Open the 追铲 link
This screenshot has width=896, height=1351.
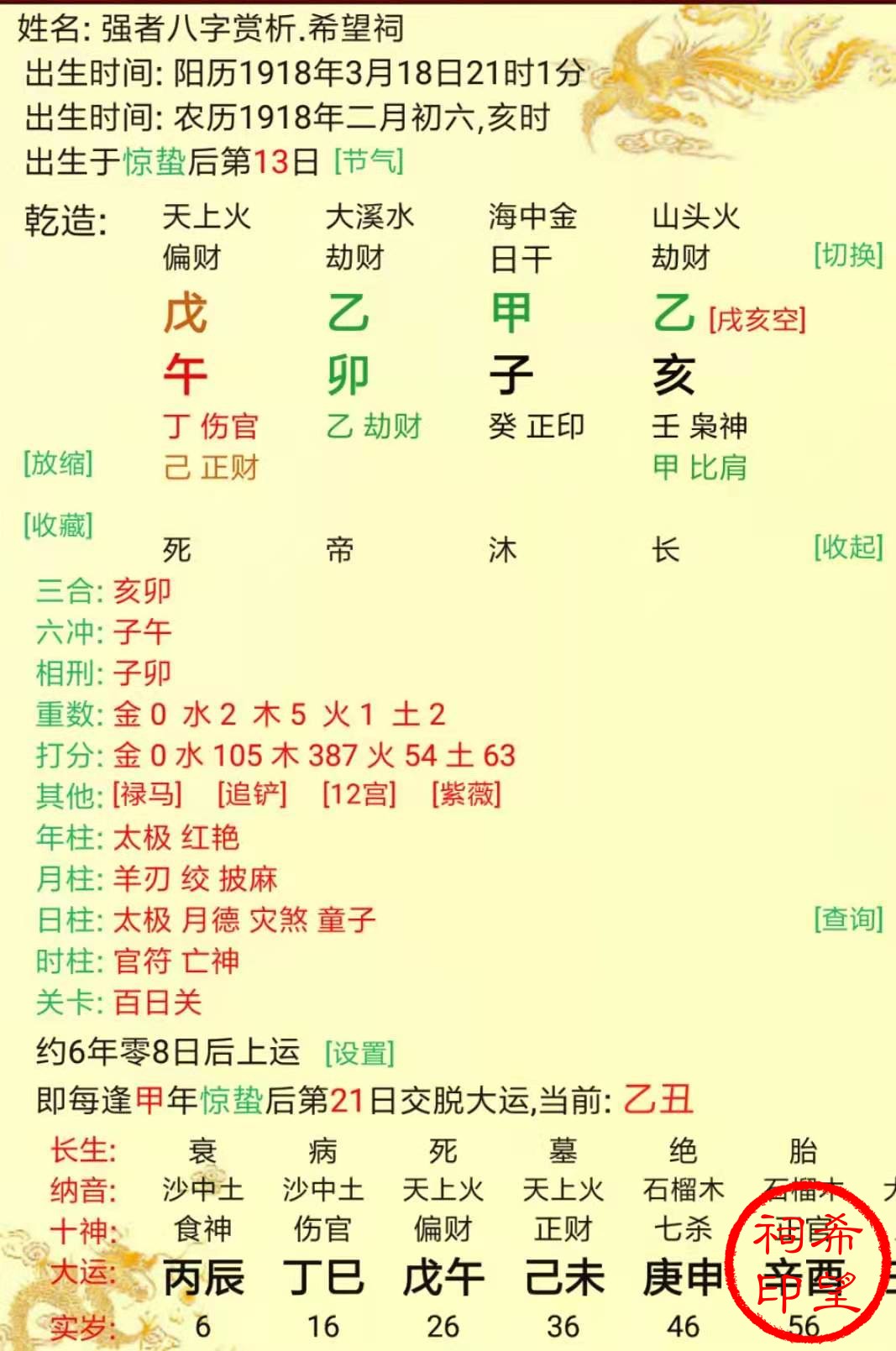pos(252,793)
